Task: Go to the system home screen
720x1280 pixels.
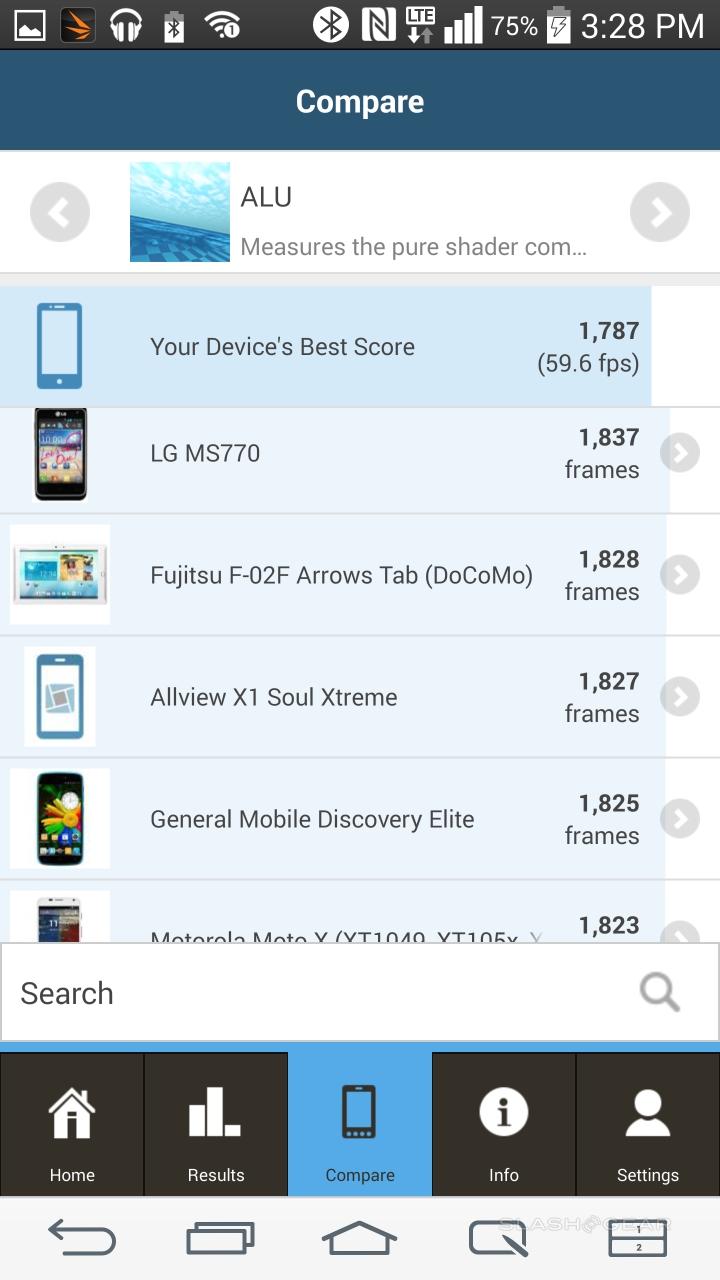Action: (360, 1239)
